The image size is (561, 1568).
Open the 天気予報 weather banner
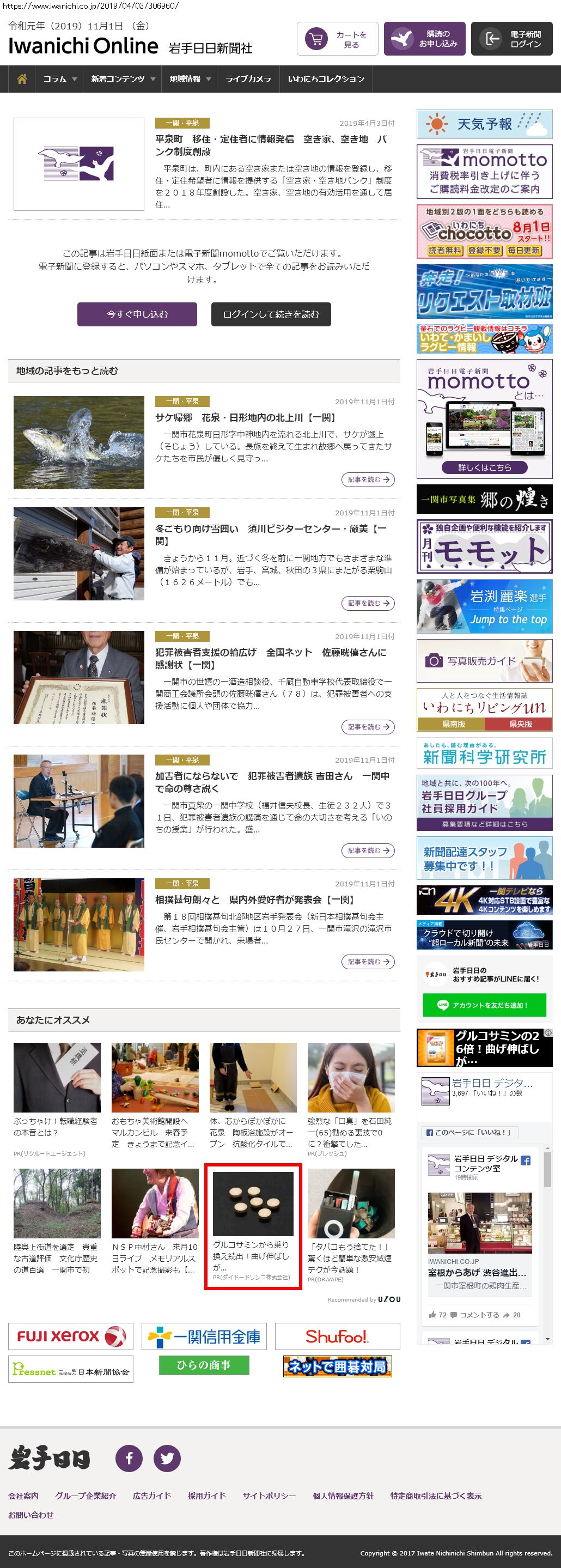[x=484, y=124]
